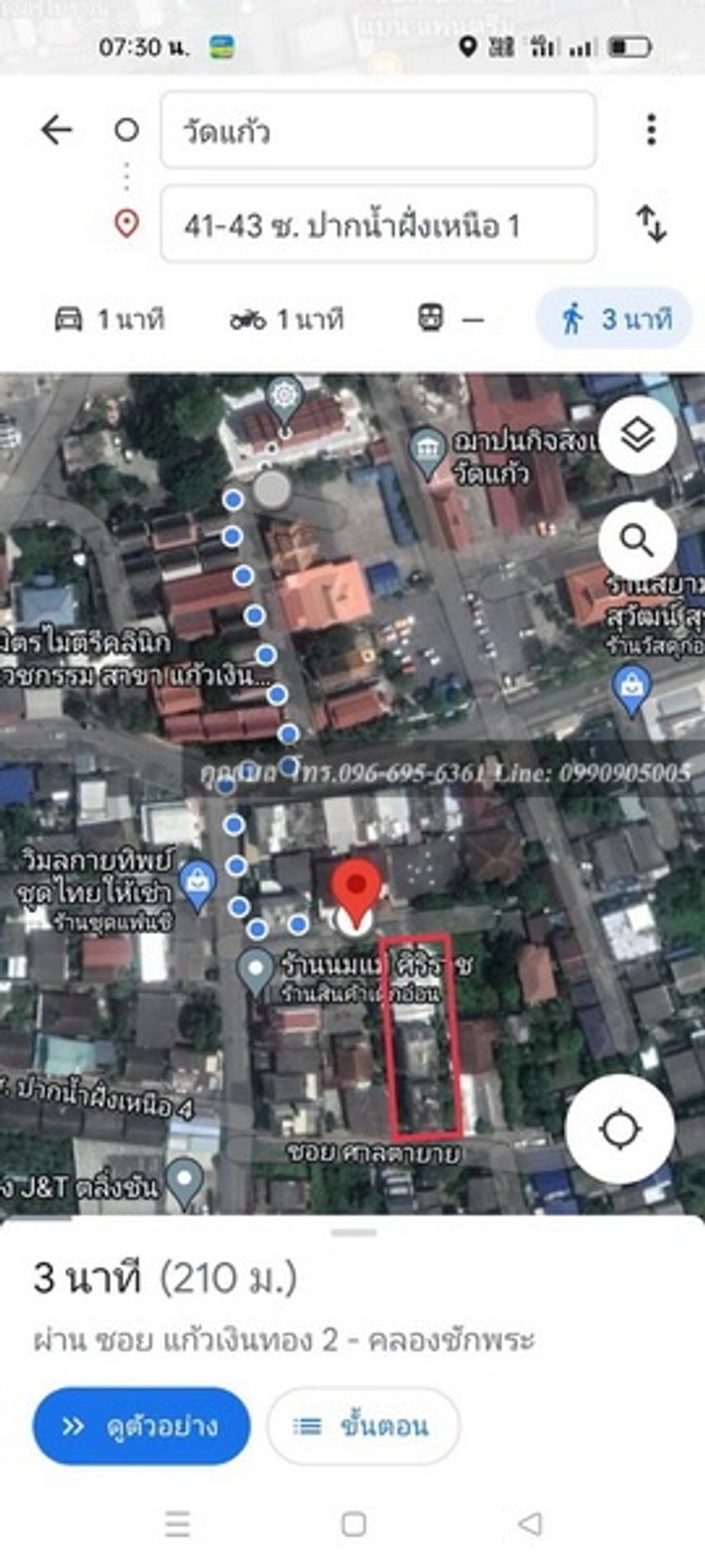Select the walking mode, 3 นาที
Screen dimensions: 705x1568
point(616,320)
